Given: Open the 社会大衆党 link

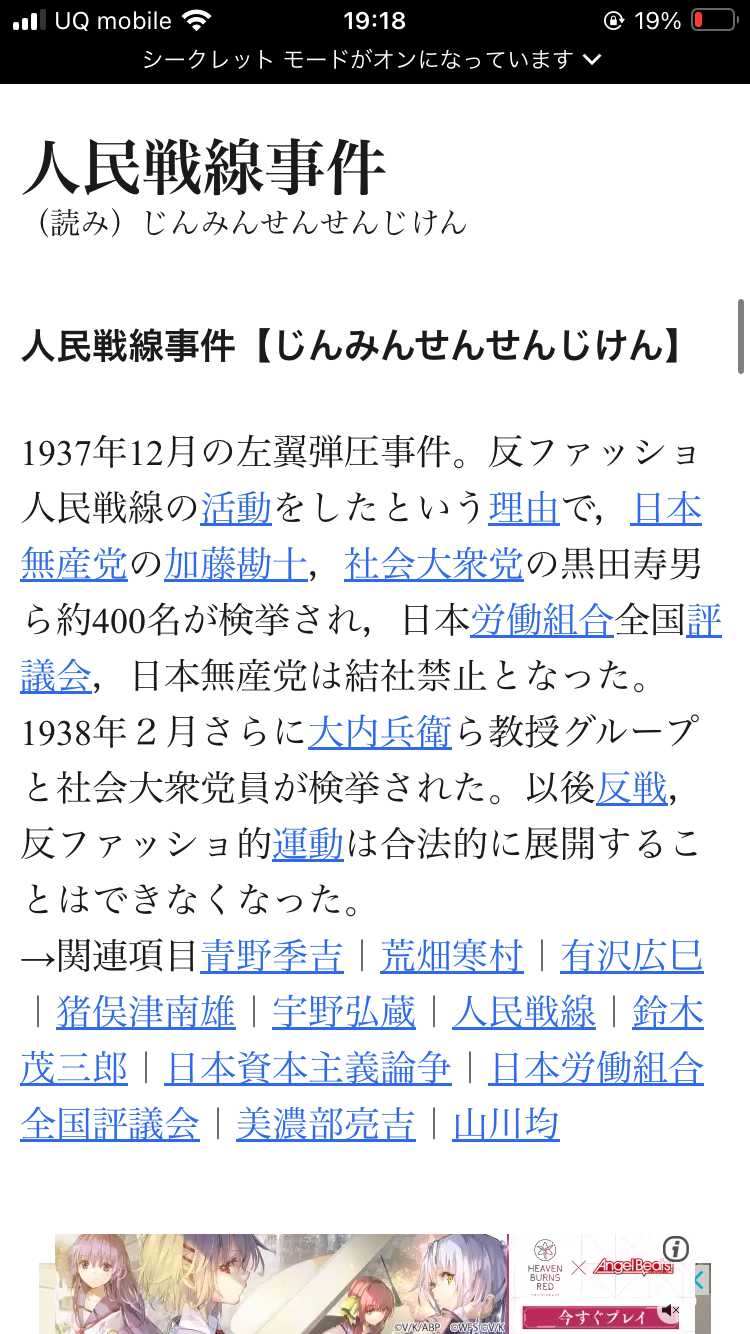Looking at the screenshot, I should pyautogui.click(x=434, y=565).
